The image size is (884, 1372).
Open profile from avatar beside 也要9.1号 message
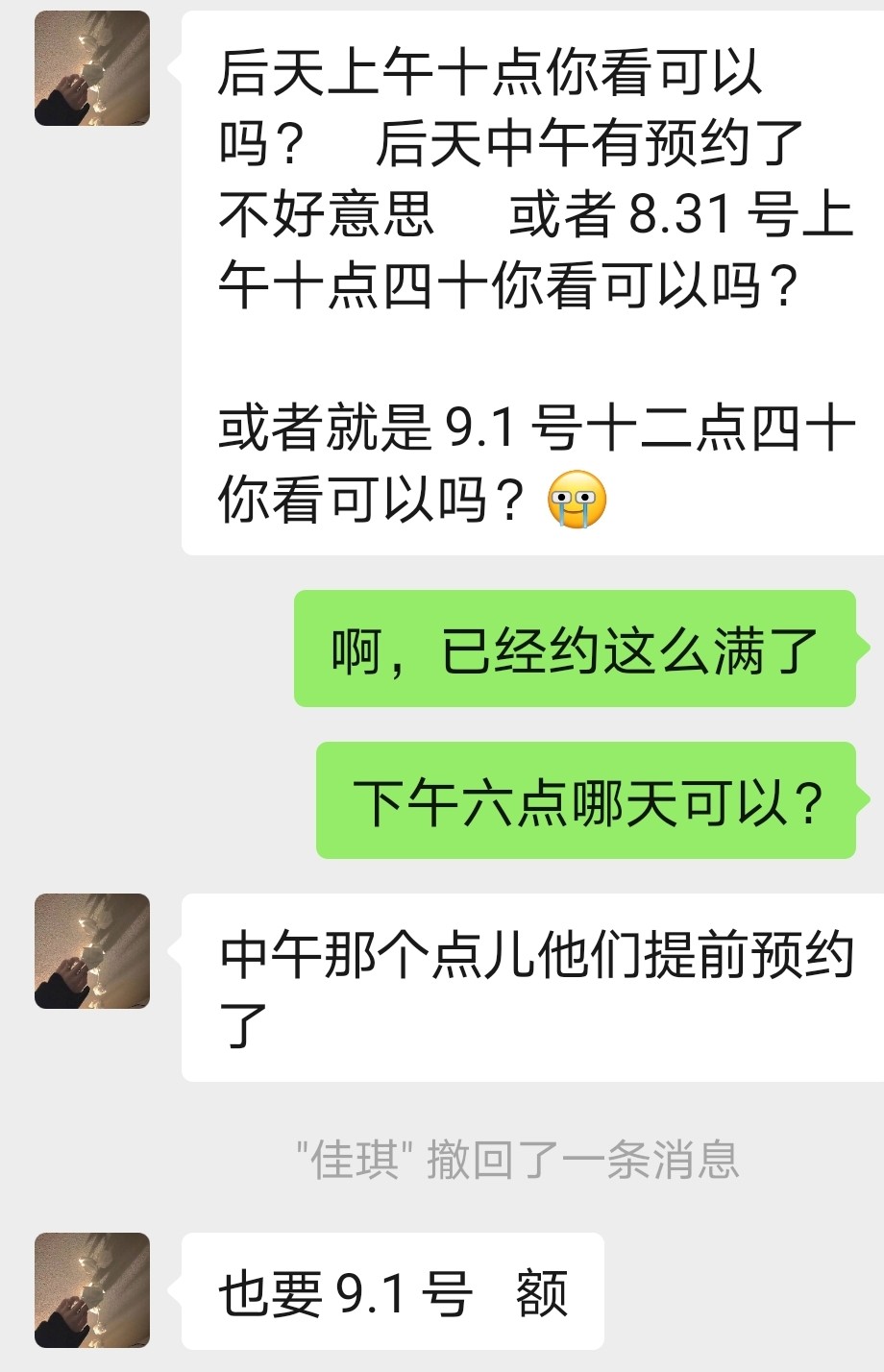pyautogui.click(x=92, y=1290)
